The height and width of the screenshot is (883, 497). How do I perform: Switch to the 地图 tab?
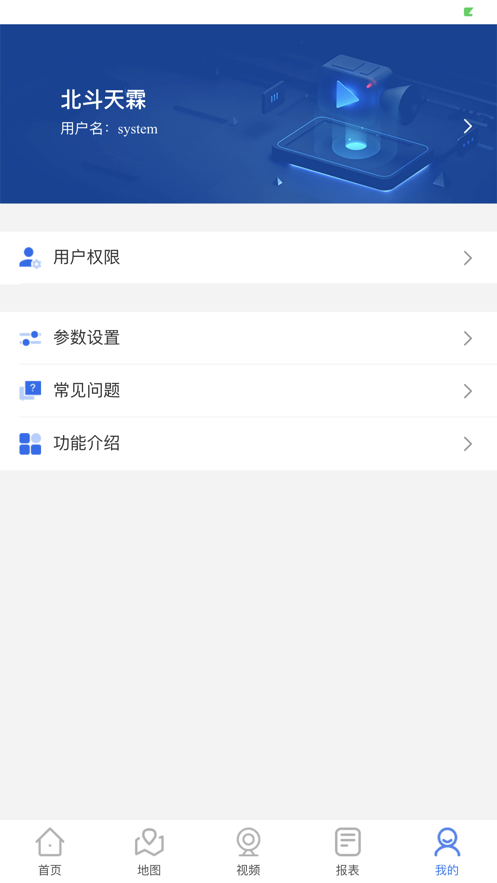(x=149, y=851)
